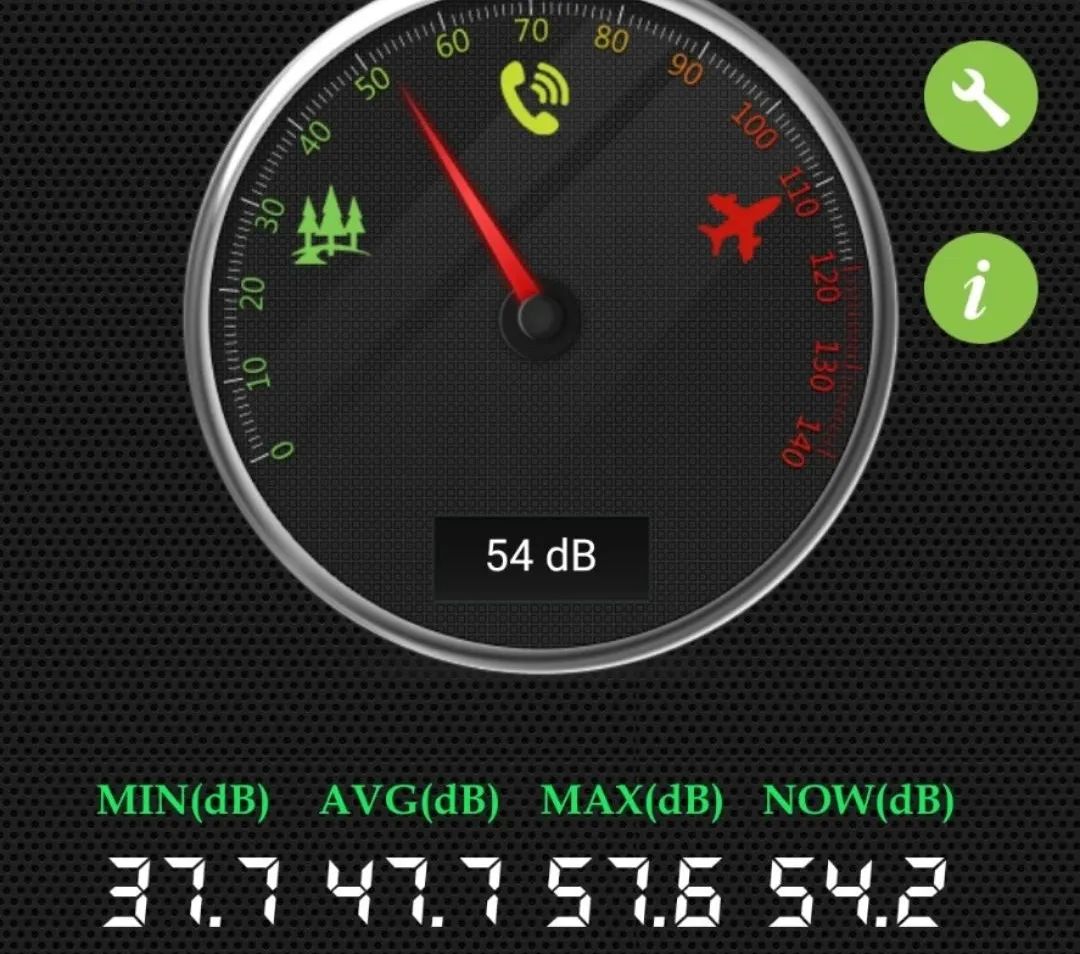Open the wrench settings button
Viewport: 1080px width, 954px height.
click(x=980, y=97)
